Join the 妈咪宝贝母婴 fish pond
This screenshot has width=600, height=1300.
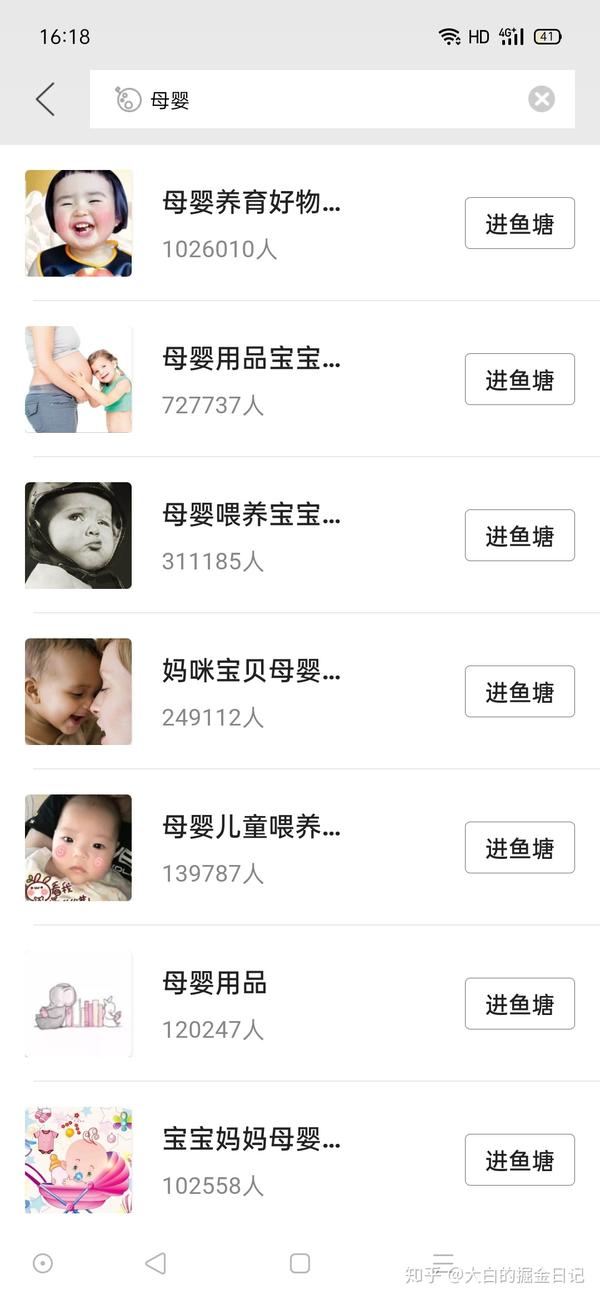519,691
